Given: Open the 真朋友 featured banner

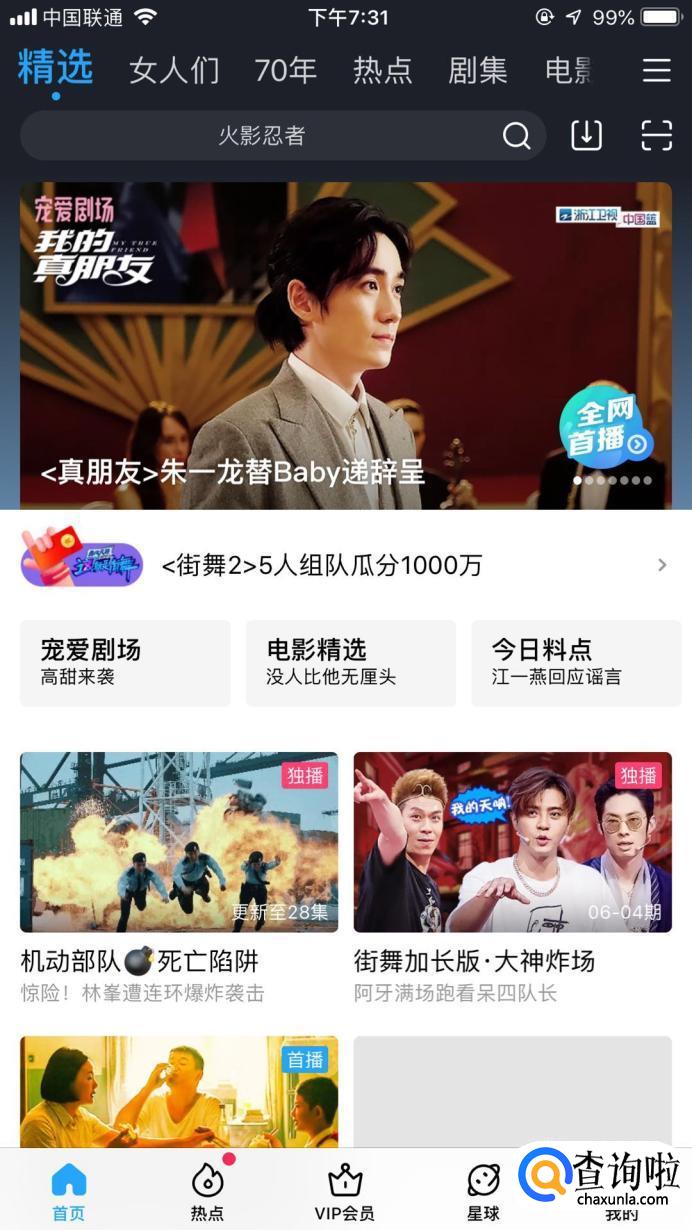Looking at the screenshot, I should pos(346,345).
